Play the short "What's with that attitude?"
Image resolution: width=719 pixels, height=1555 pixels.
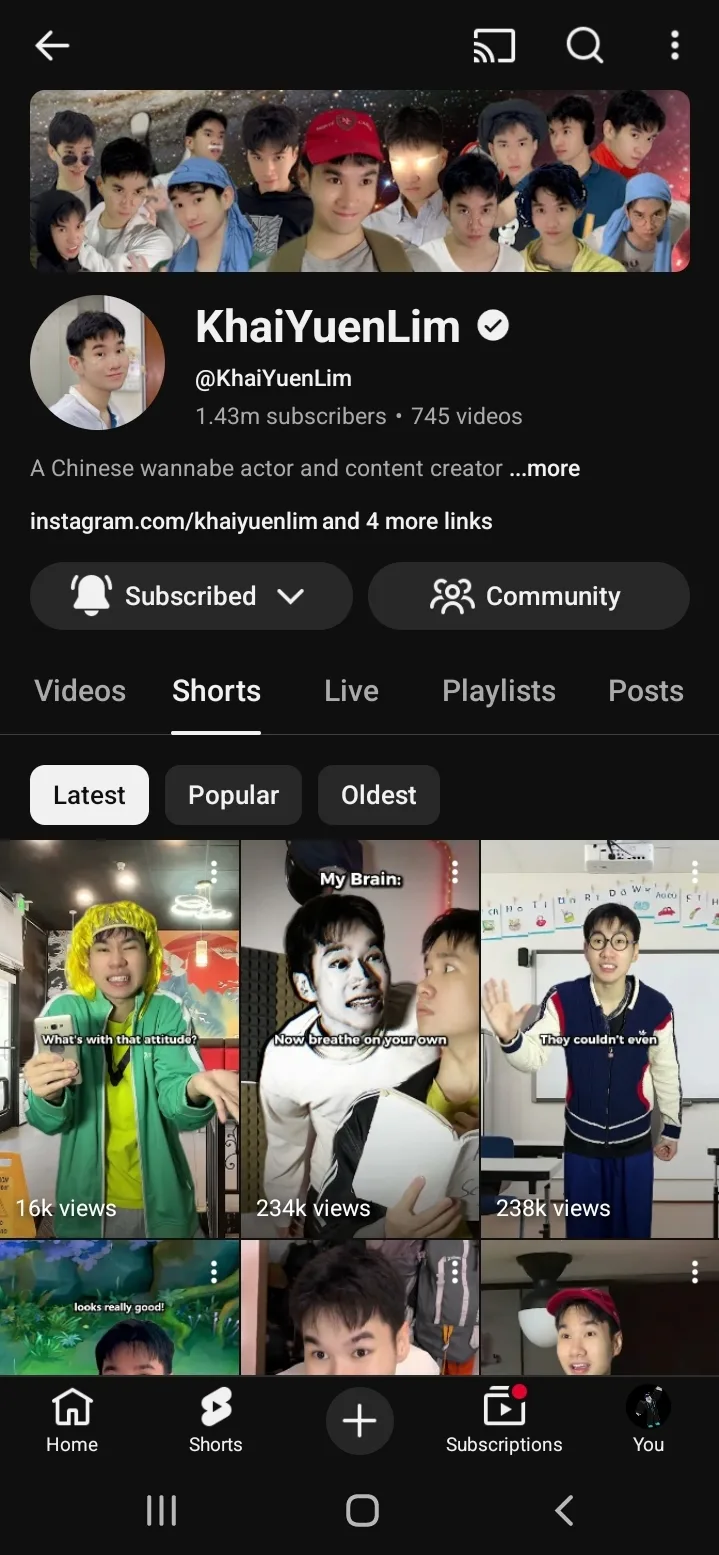119,1040
